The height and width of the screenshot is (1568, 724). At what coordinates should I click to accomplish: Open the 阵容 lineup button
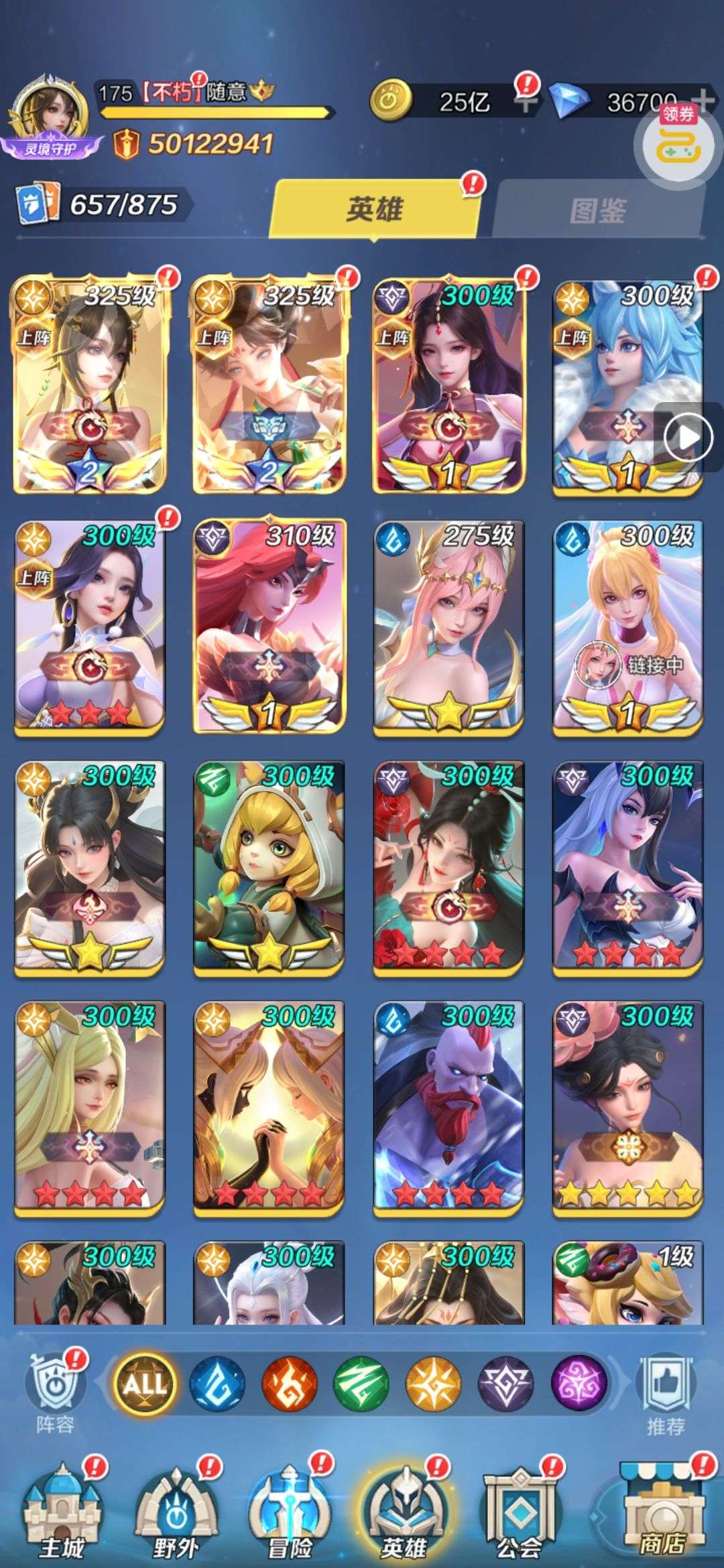coord(55,1392)
